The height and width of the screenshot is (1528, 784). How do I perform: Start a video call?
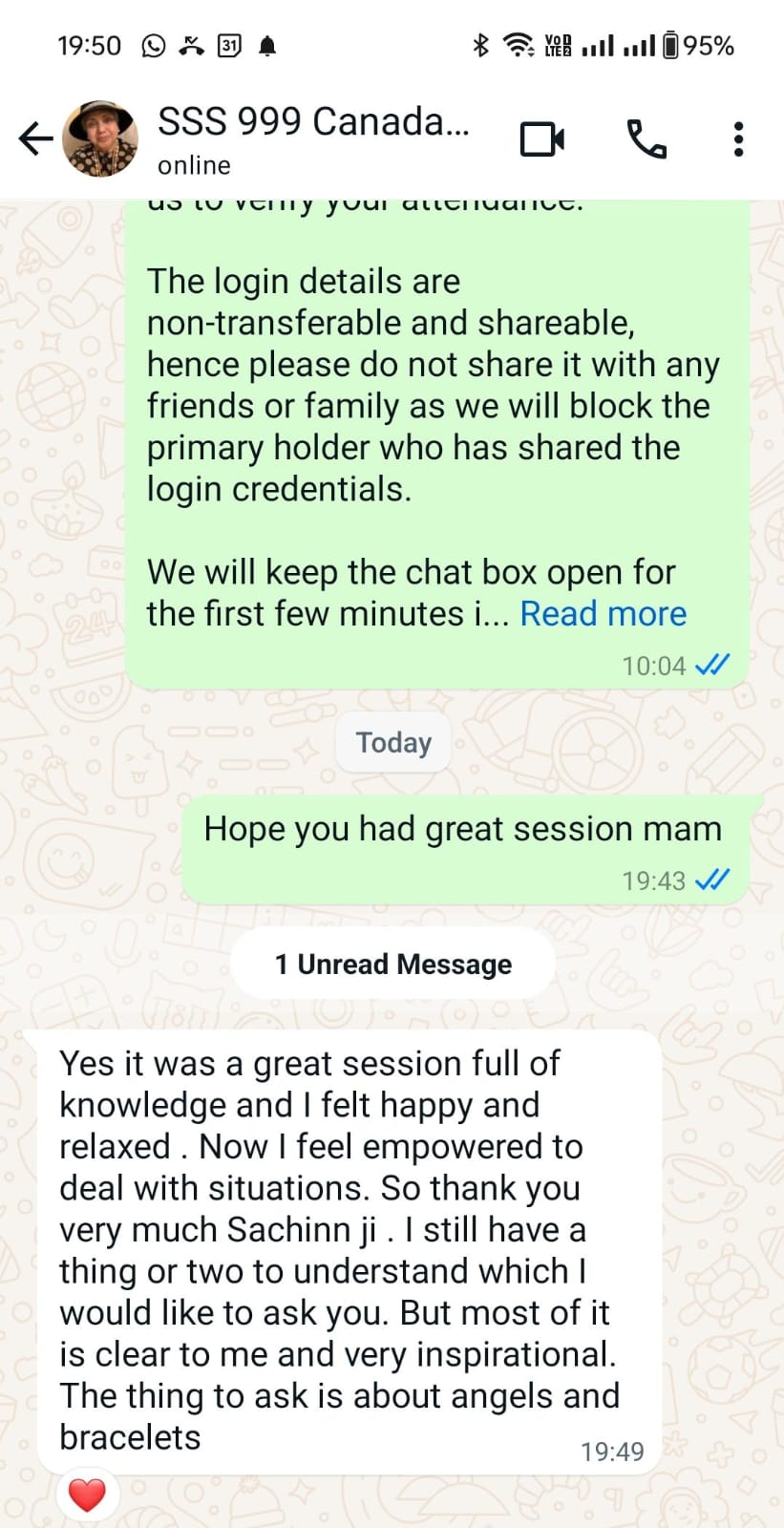coord(542,139)
